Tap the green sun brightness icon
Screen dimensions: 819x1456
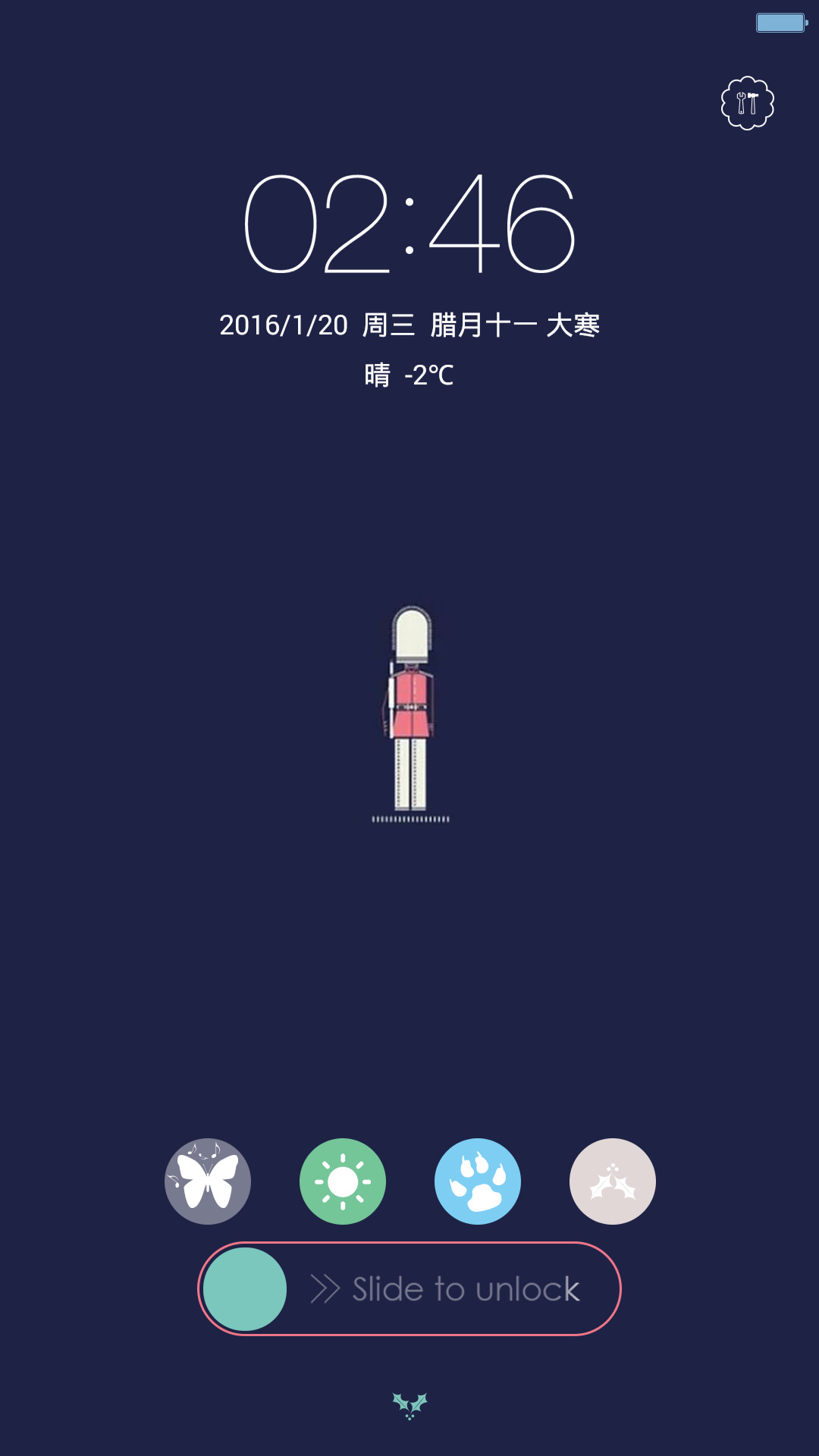point(343,1181)
